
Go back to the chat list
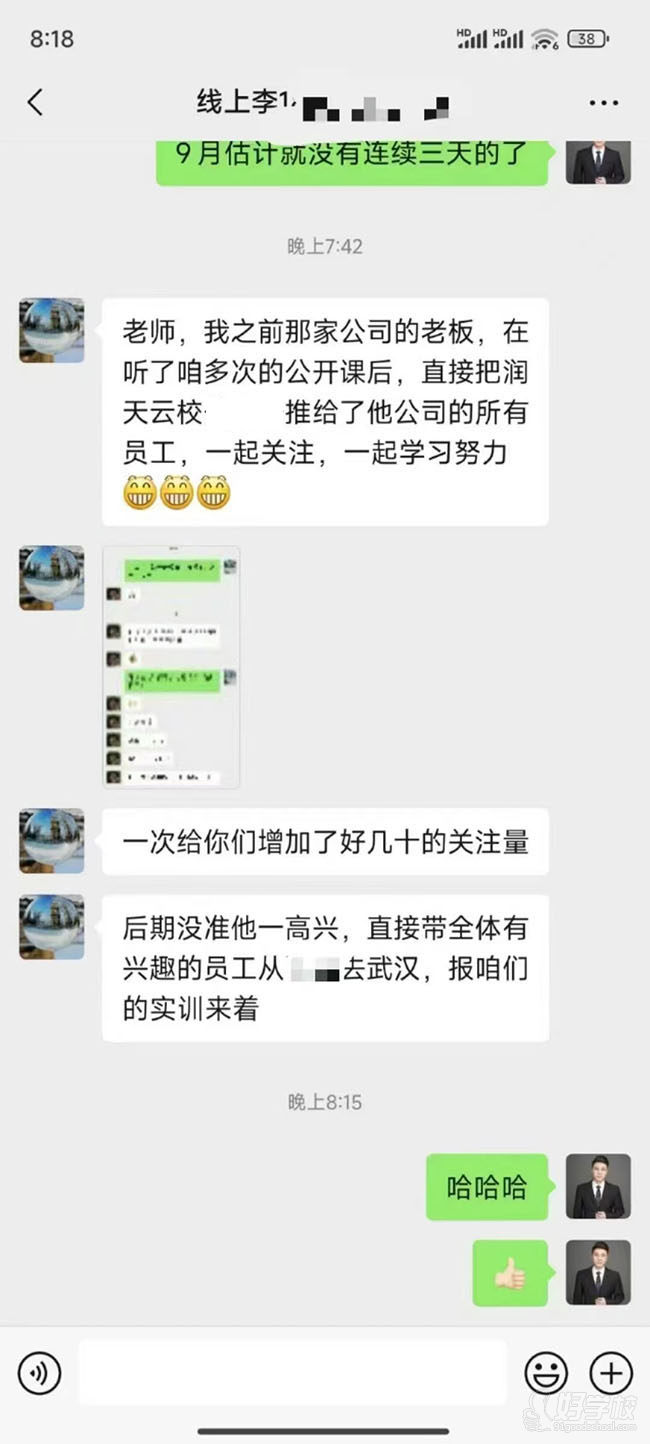tap(36, 102)
